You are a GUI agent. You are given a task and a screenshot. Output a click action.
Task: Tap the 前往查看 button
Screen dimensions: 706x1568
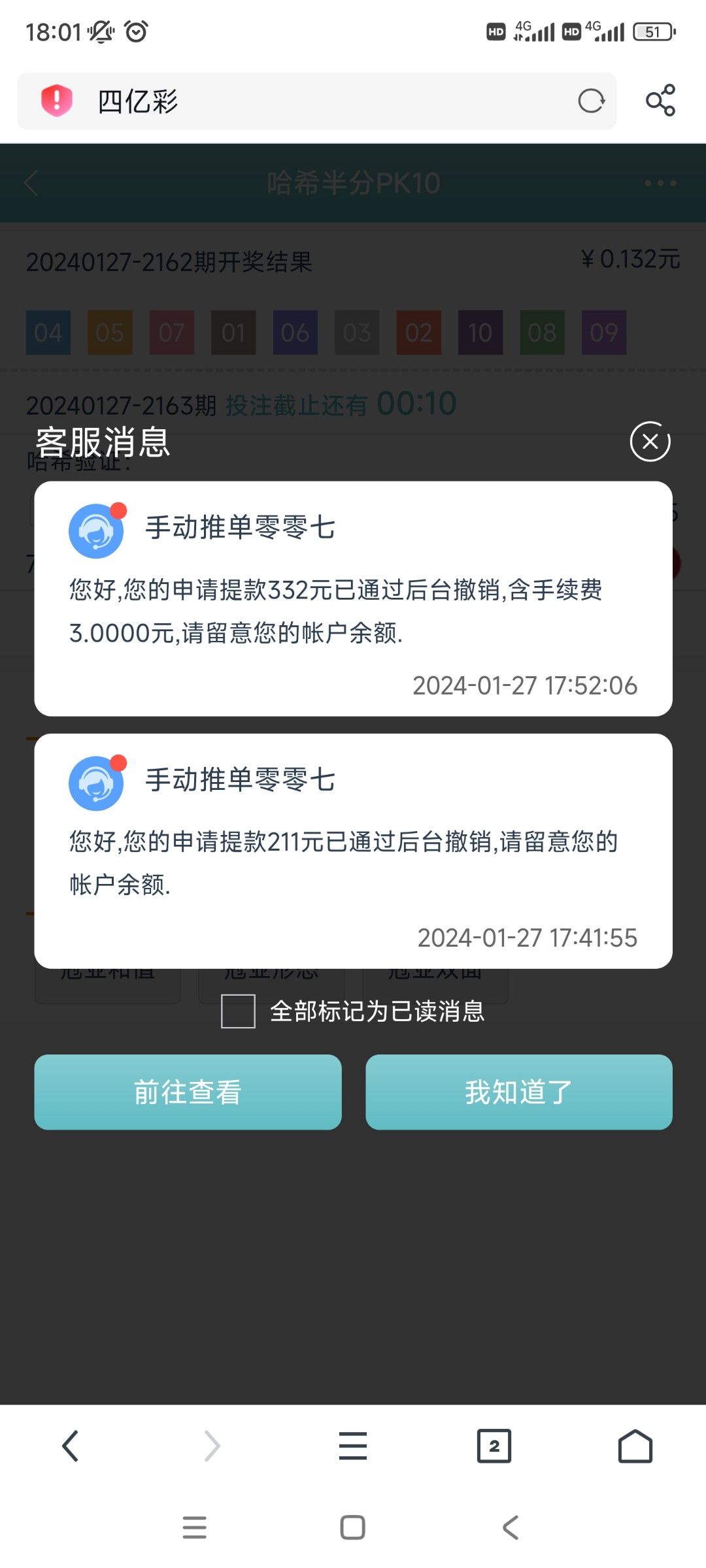(x=188, y=1092)
